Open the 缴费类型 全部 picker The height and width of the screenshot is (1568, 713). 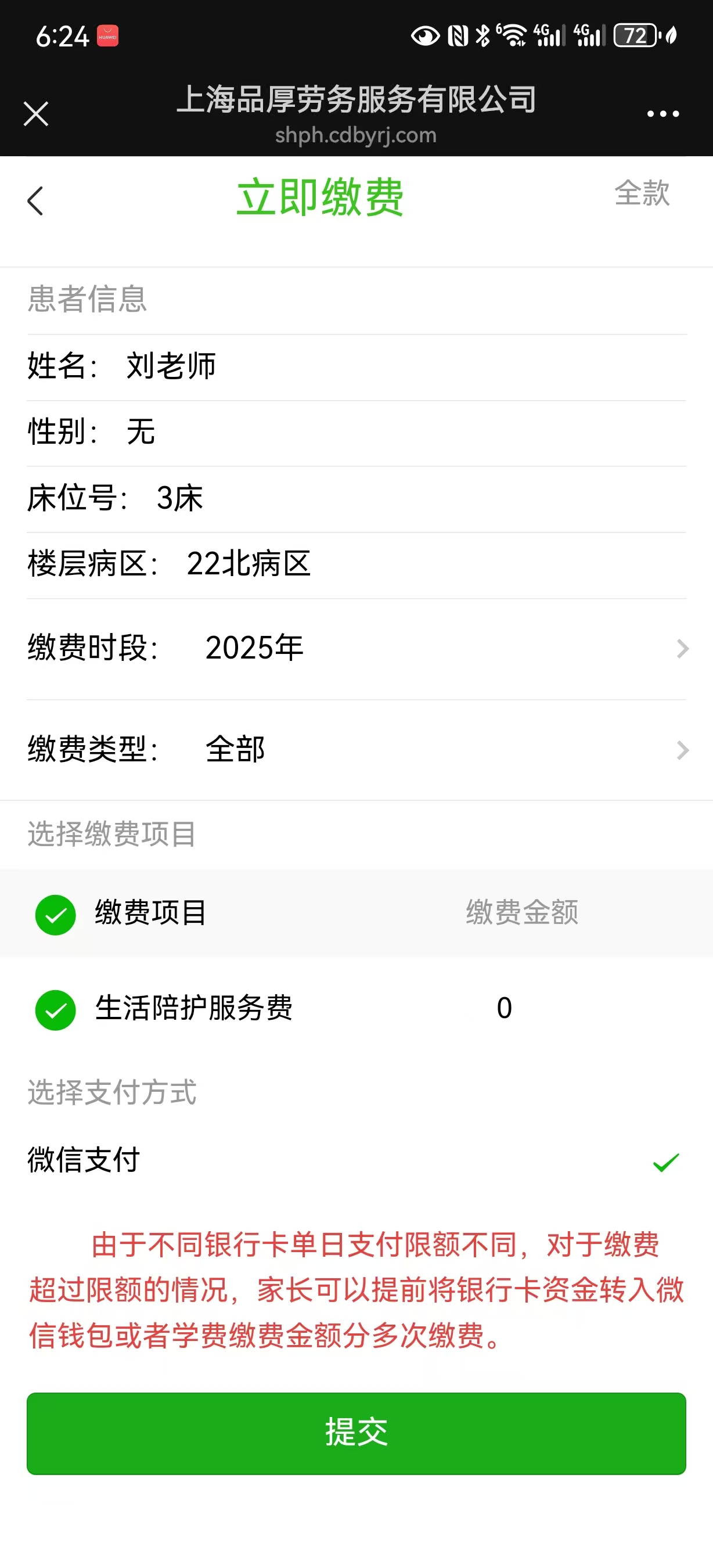[x=356, y=749]
